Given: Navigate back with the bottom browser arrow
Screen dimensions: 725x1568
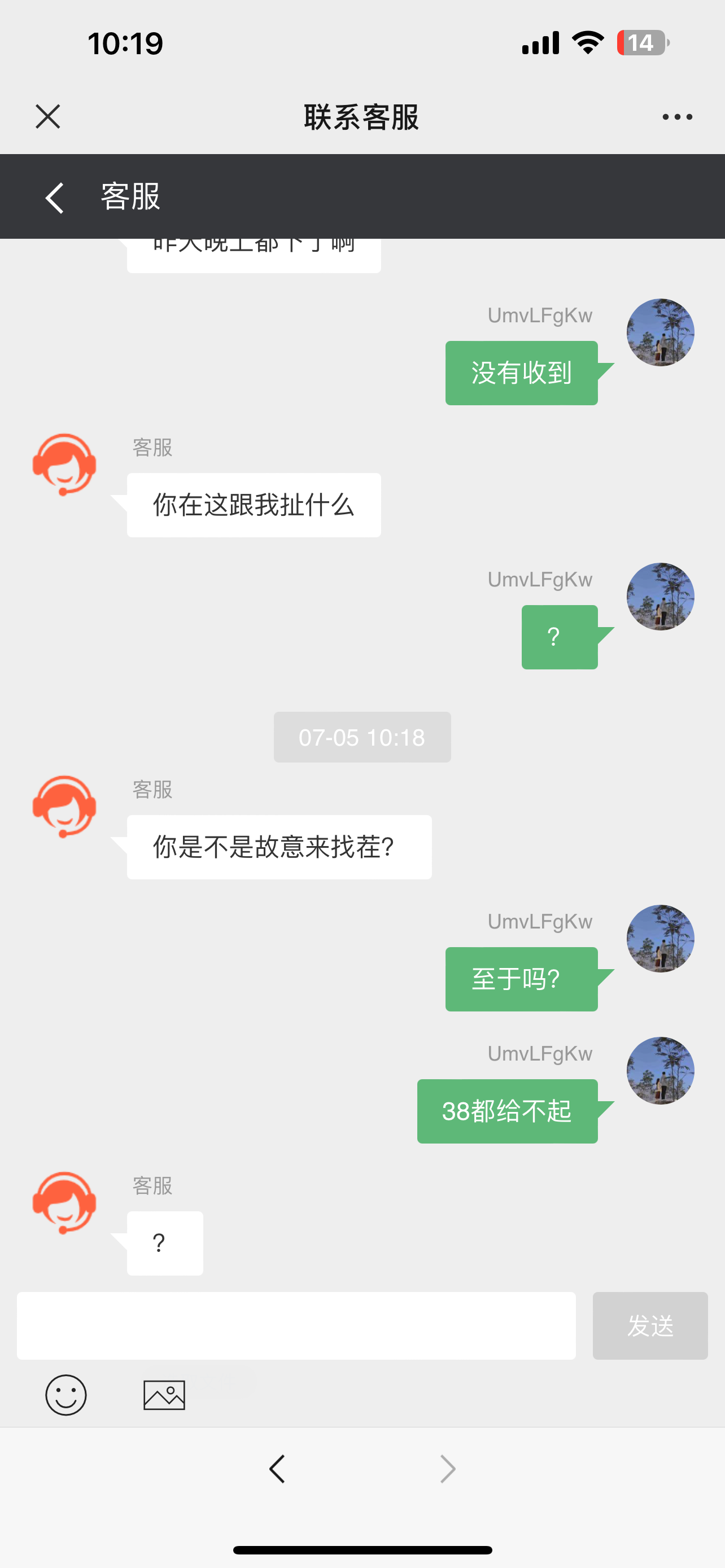Looking at the screenshot, I should tap(277, 1469).
